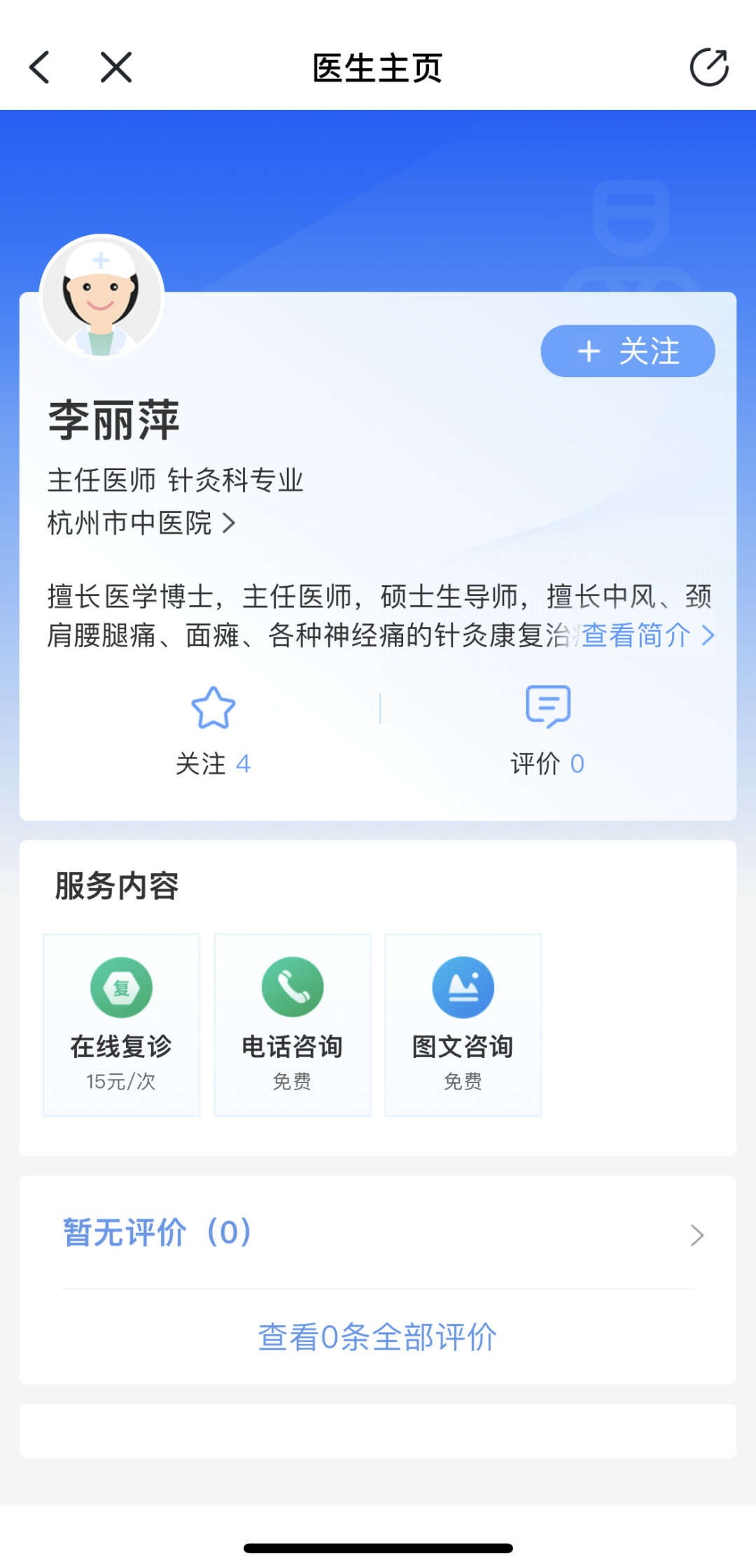Expand the 暂无评价 (0) row
The image size is (756, 1568).
click(378, 1234)
